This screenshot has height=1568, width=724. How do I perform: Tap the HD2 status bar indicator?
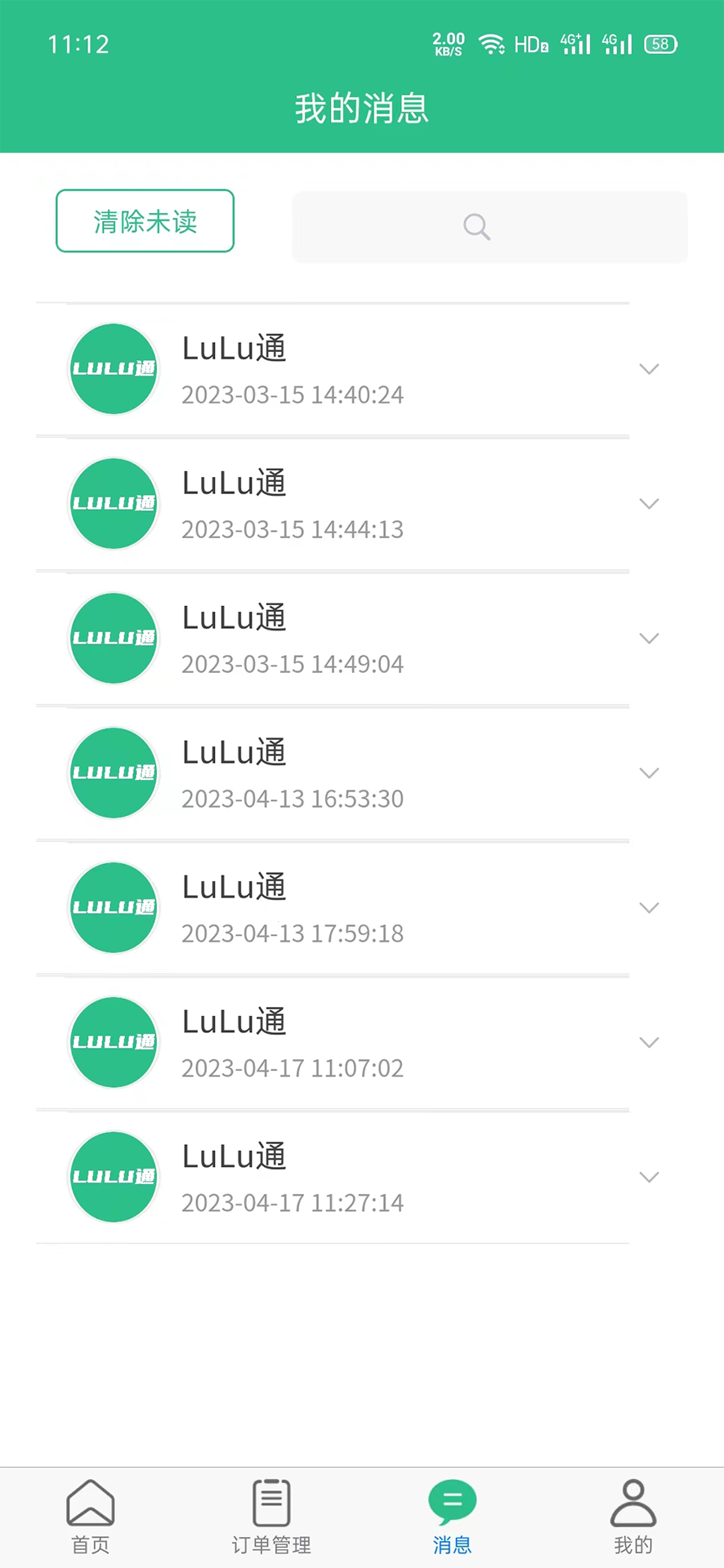point(531,44)
